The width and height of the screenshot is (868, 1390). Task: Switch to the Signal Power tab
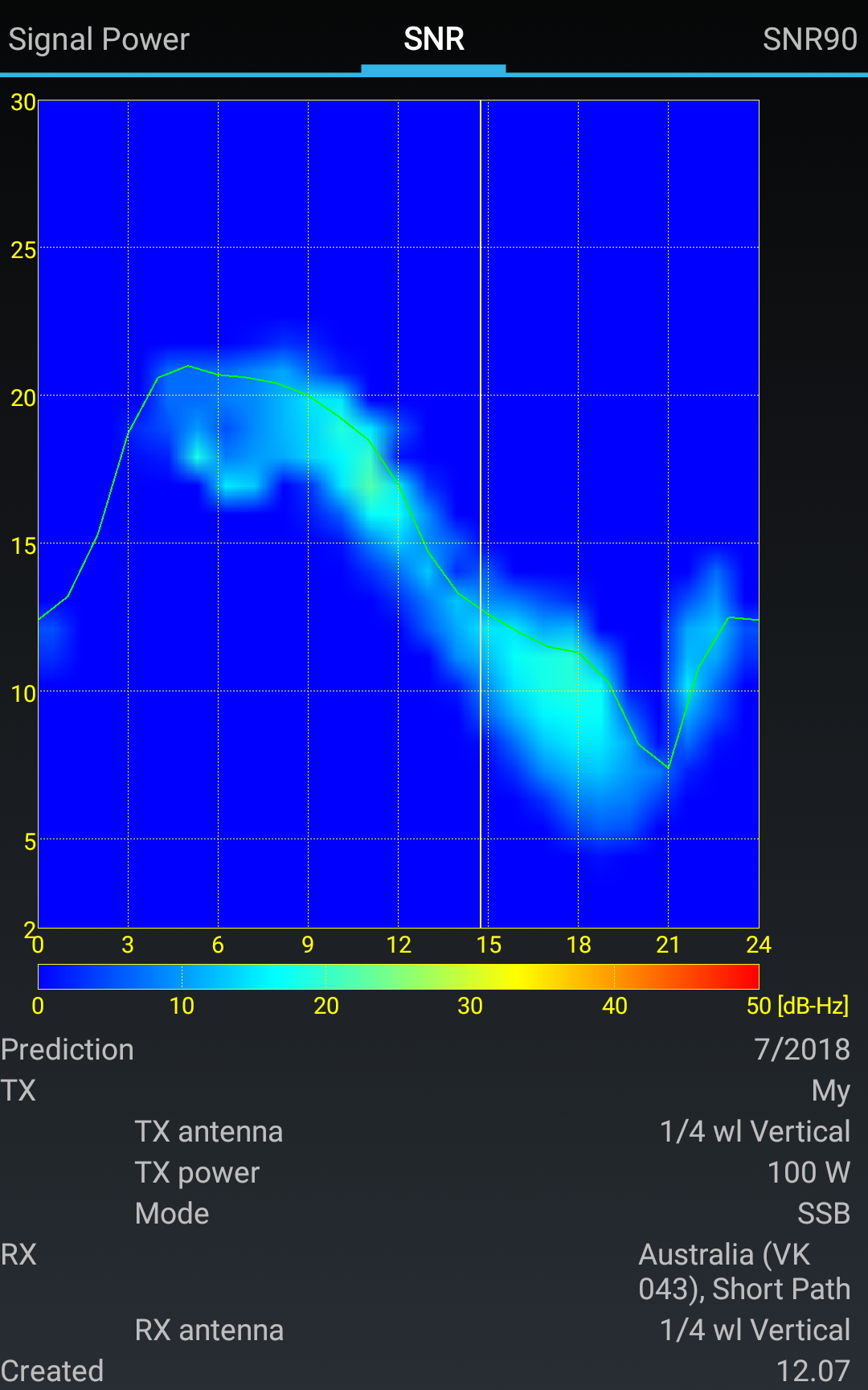(99, 39)
